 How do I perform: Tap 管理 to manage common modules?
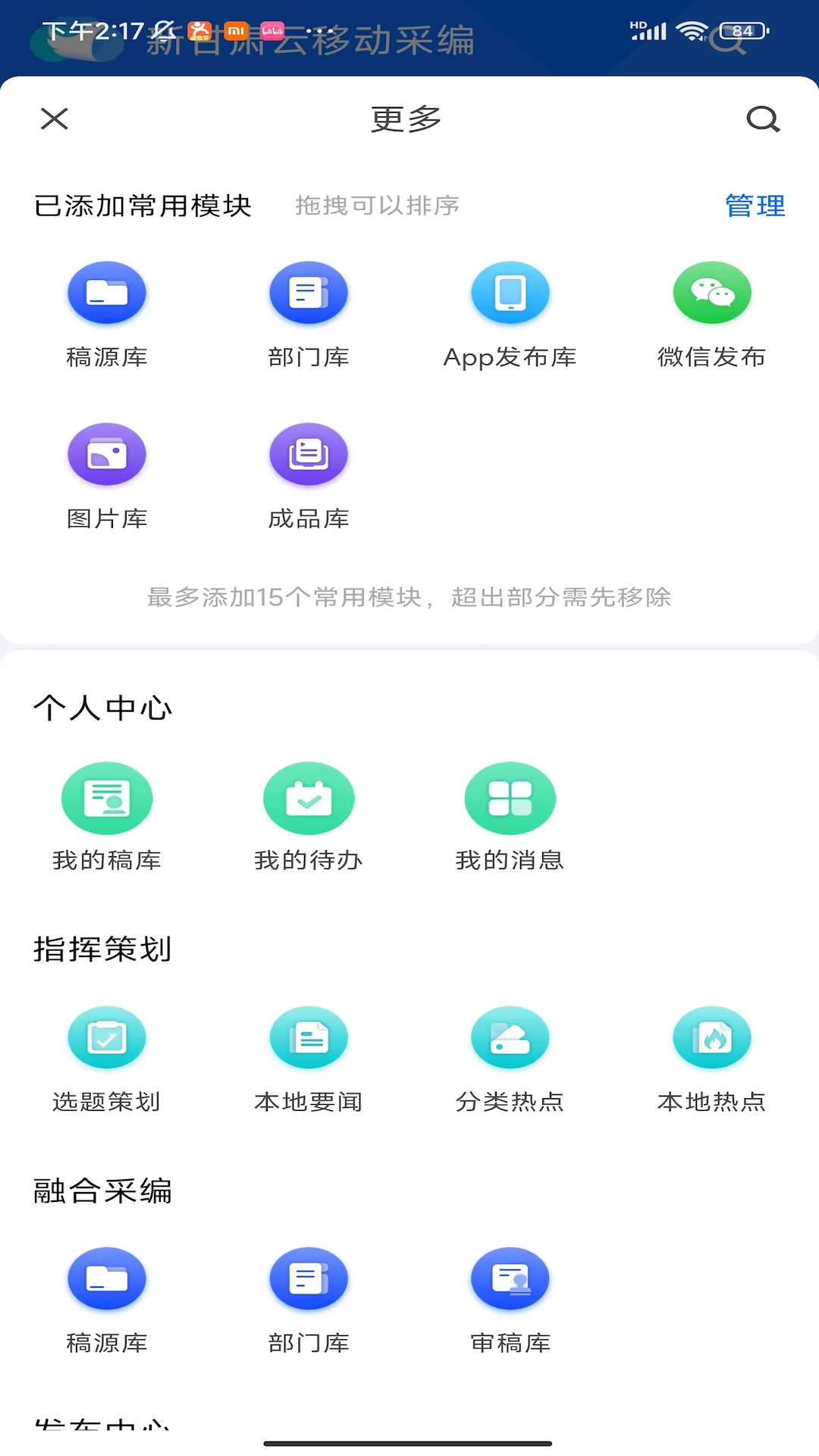(x=755, y=206)
